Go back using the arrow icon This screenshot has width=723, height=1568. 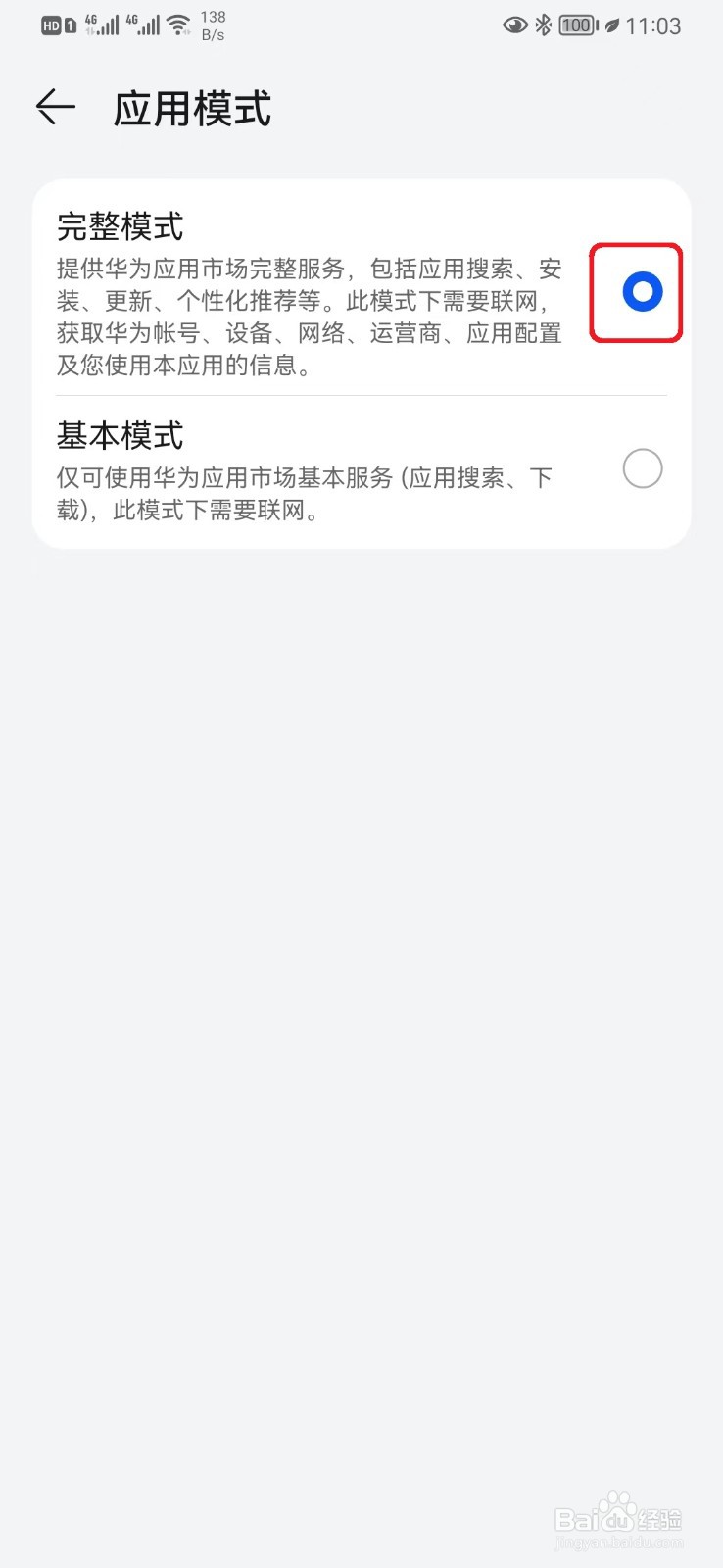[x=56, y=107]
